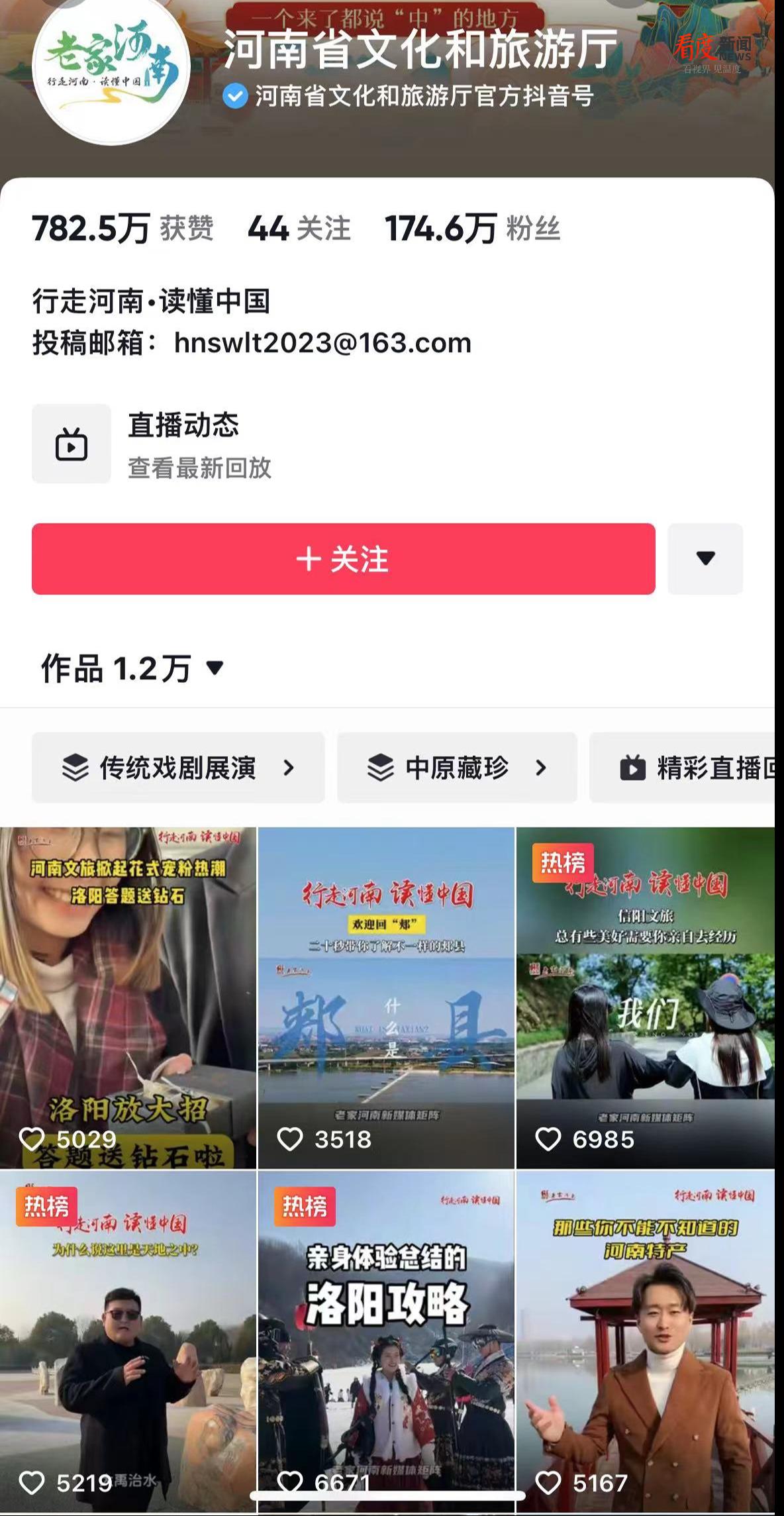
Task: Play the 洛阳攻略 video
Action: 386,1341
